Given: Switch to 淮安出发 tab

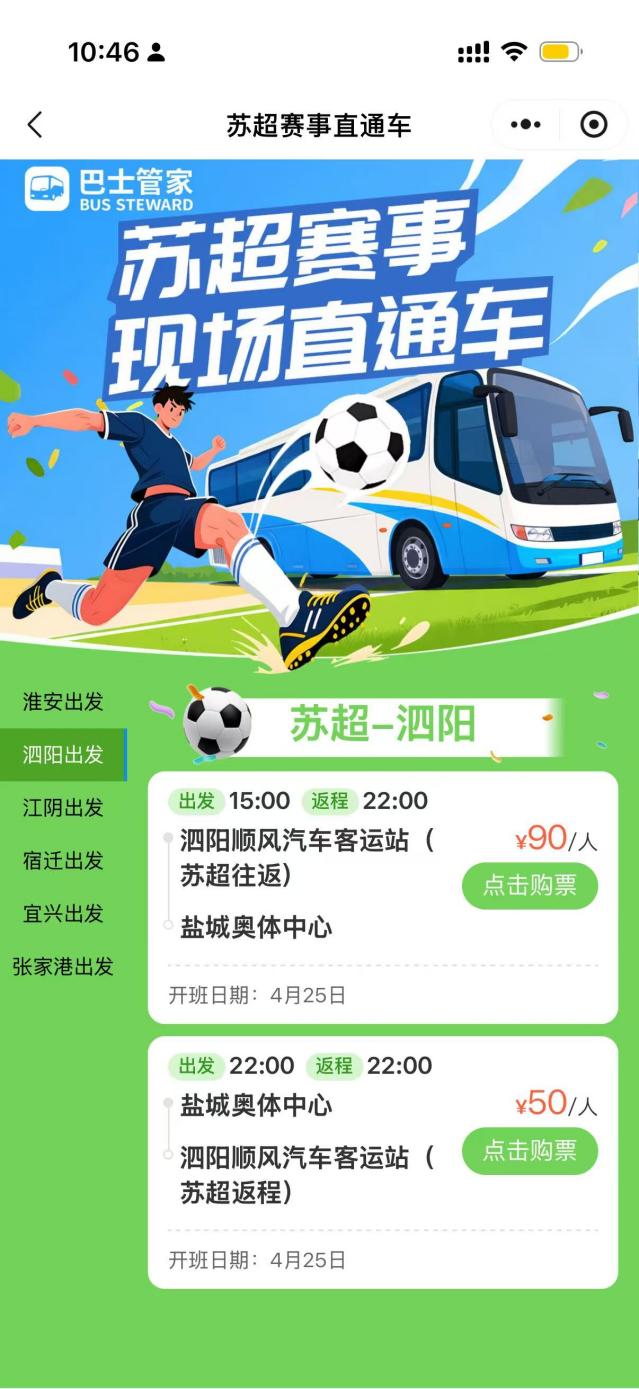Looking at the screenshot, I should coord(63,702).
